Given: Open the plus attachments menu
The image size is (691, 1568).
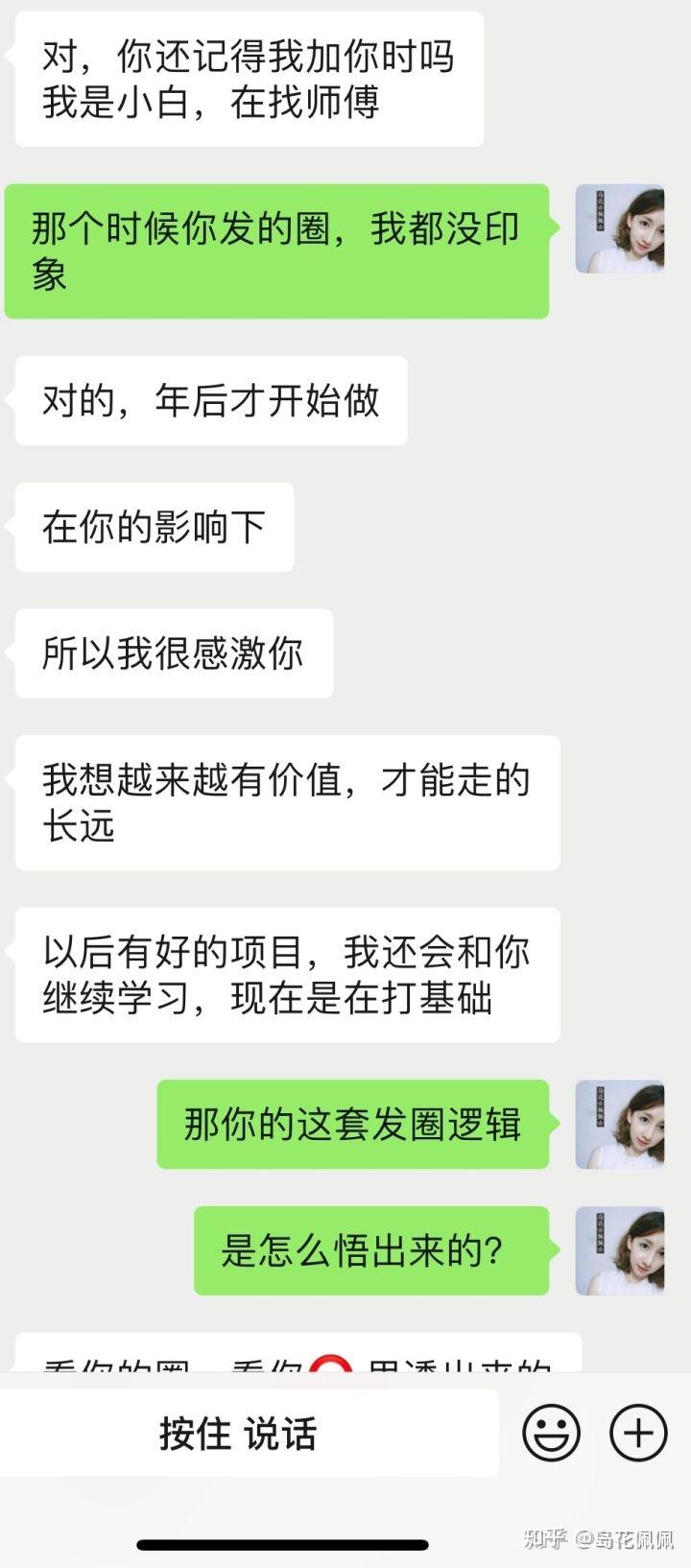Looking at the screenshot, I should coord(638,1433).
